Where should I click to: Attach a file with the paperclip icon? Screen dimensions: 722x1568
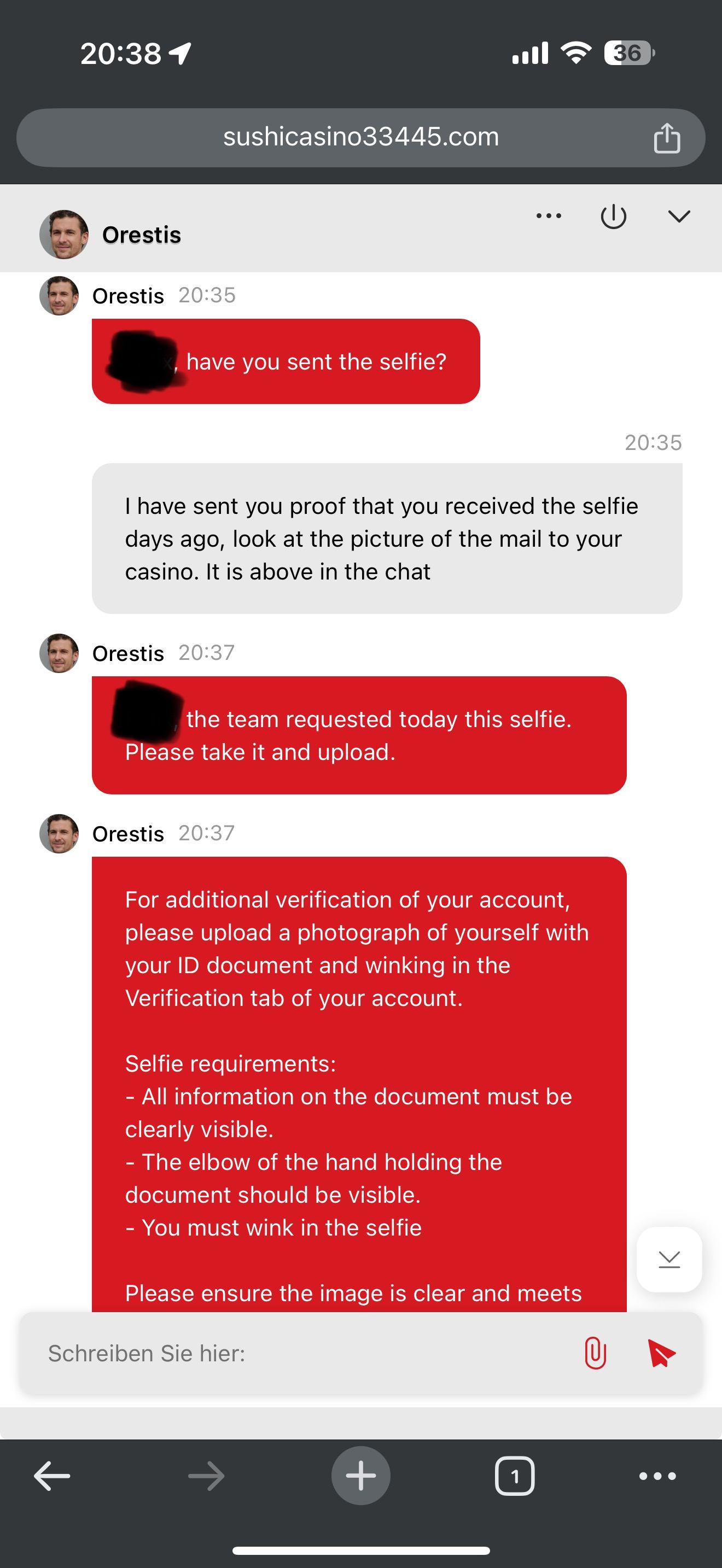(595, 1354)
